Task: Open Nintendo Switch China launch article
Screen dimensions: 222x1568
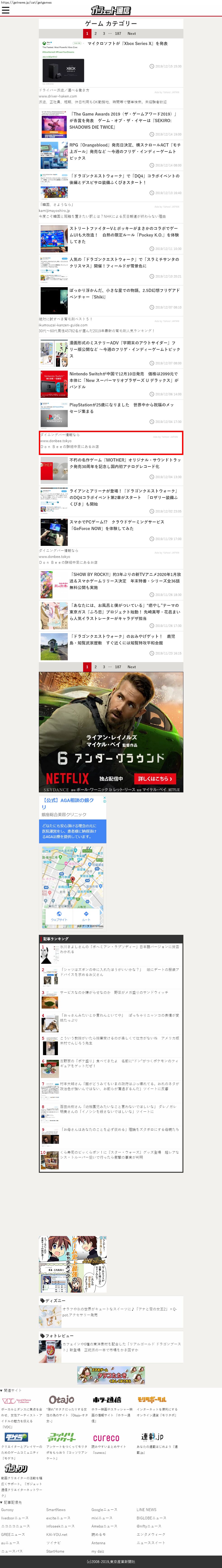Action: [x=124, y=380]
